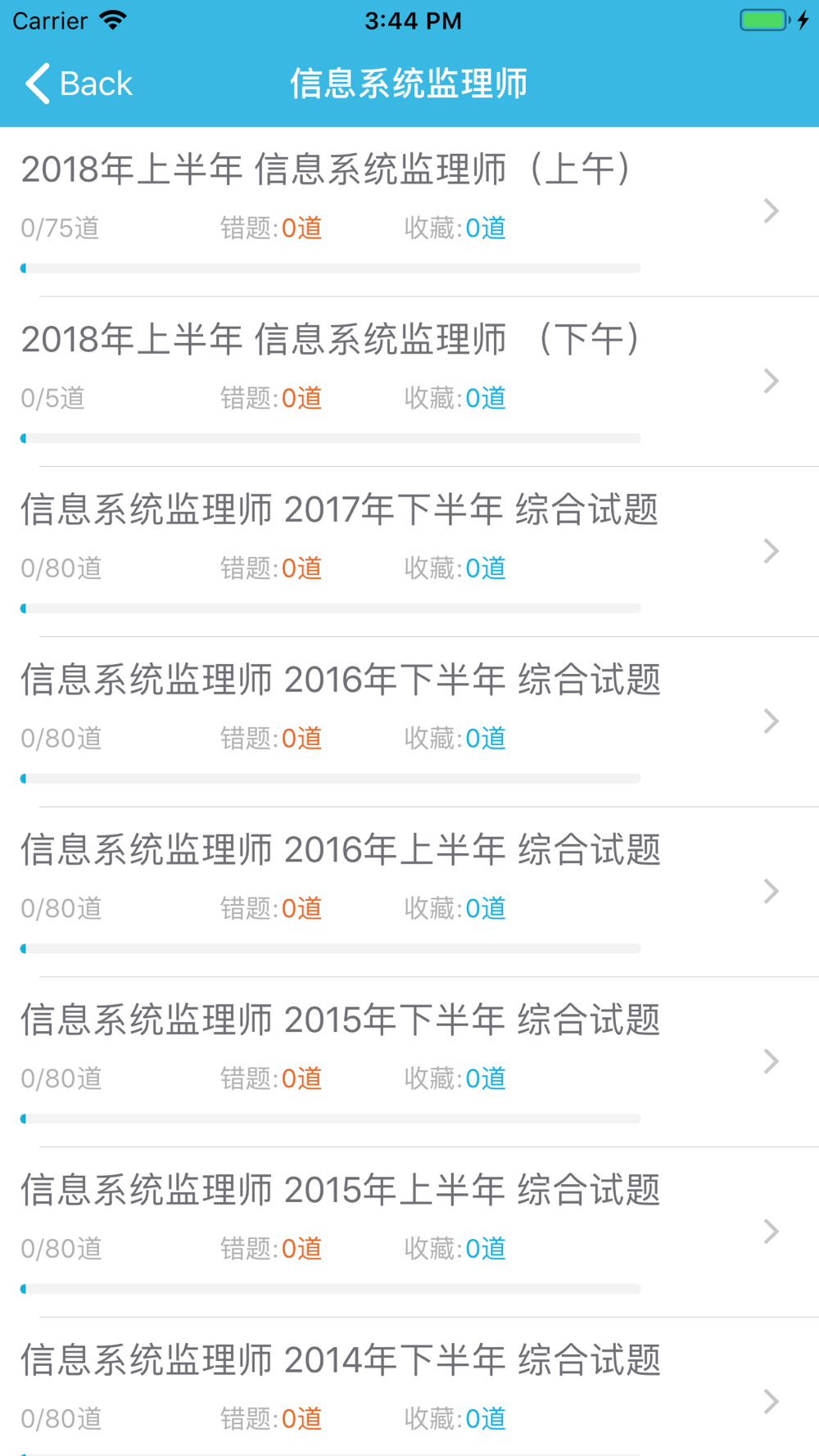Open 信息系统监理师 2015年下半年 综合试题
The height and width of the screenshot is (1456, 819).
(409, 1062)
